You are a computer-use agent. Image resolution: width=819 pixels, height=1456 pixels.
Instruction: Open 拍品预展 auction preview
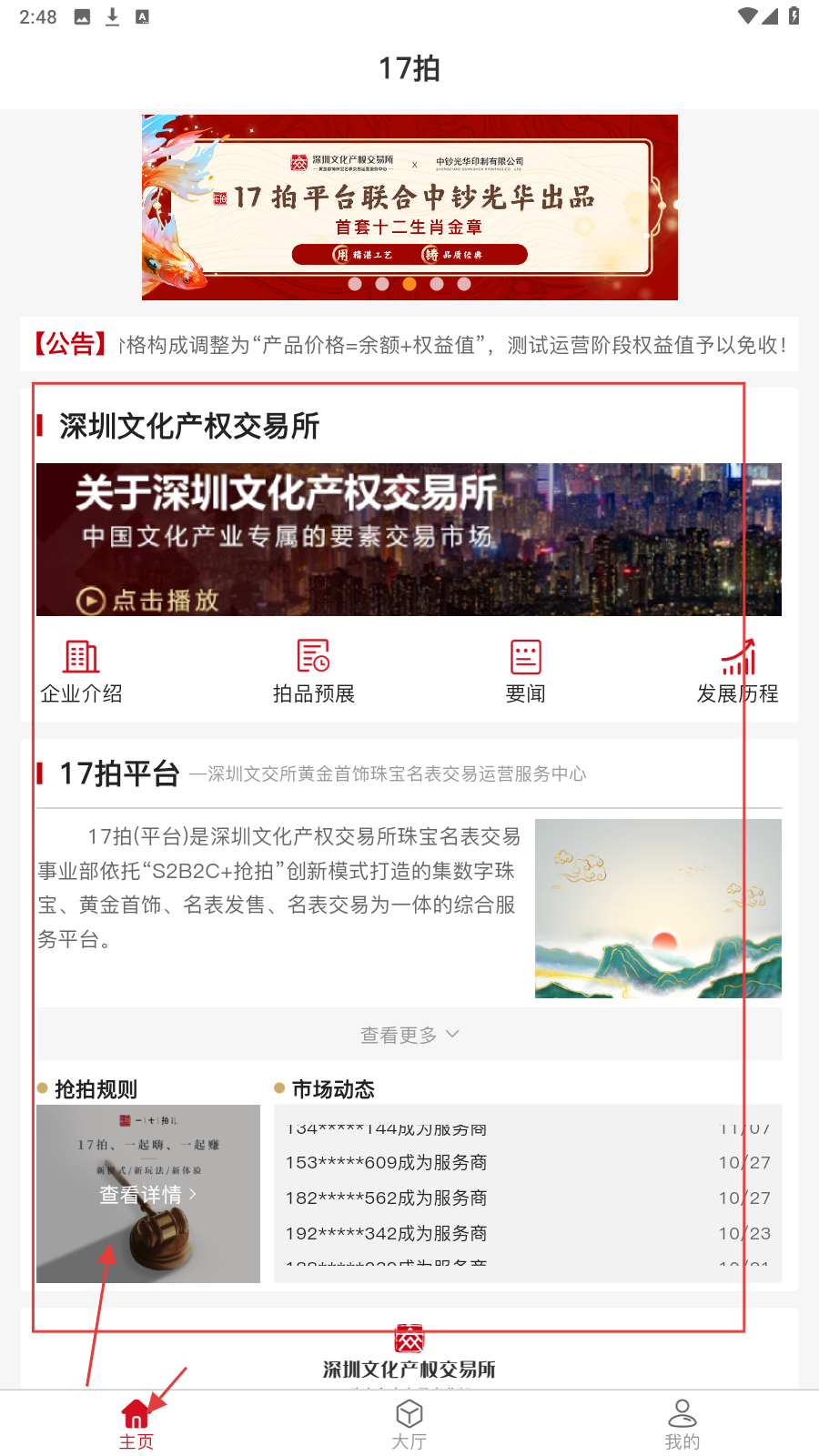pyautogui.click(x=314, y=672)
